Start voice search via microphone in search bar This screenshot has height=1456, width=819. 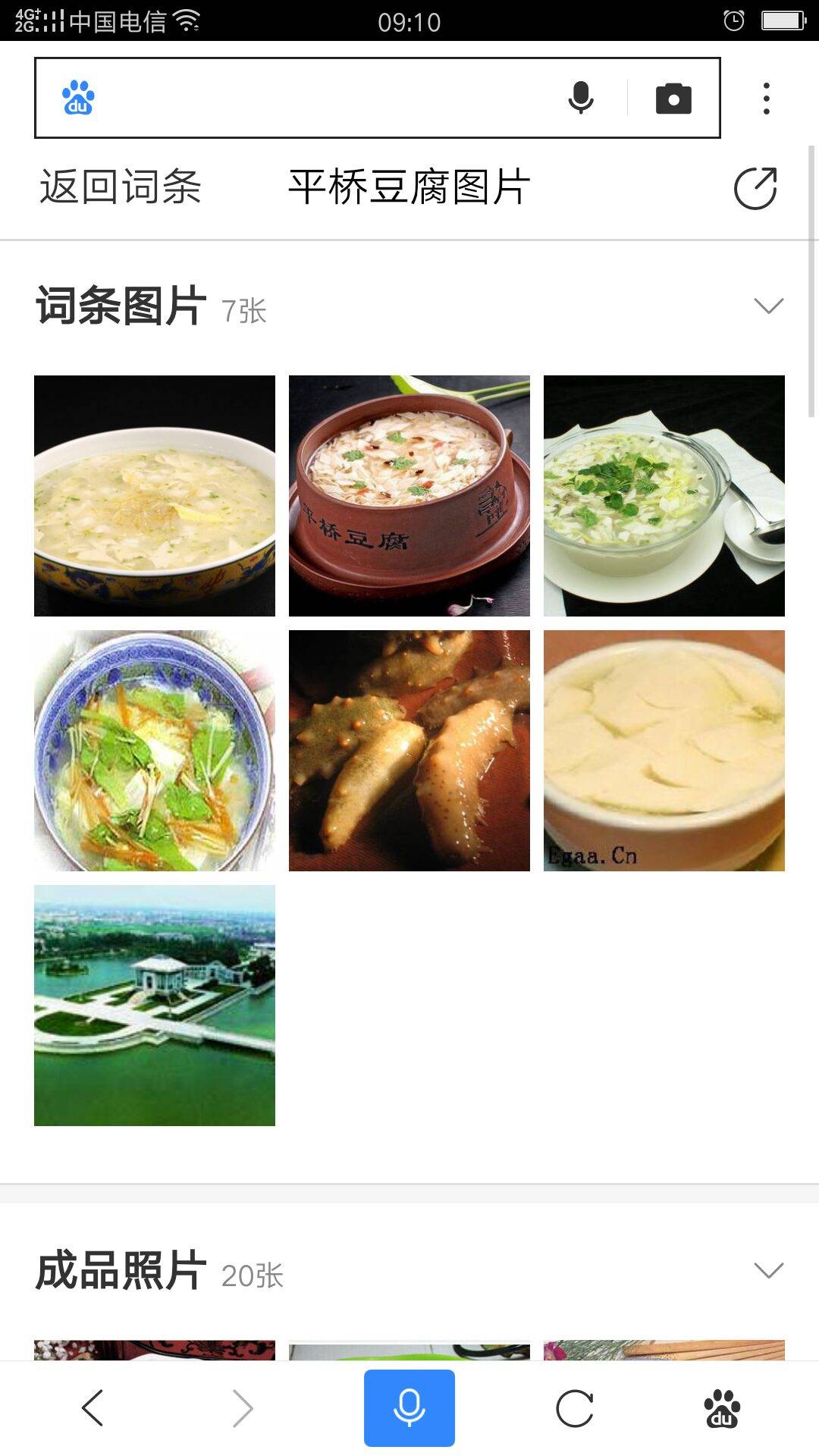click(x=581, y=99)
